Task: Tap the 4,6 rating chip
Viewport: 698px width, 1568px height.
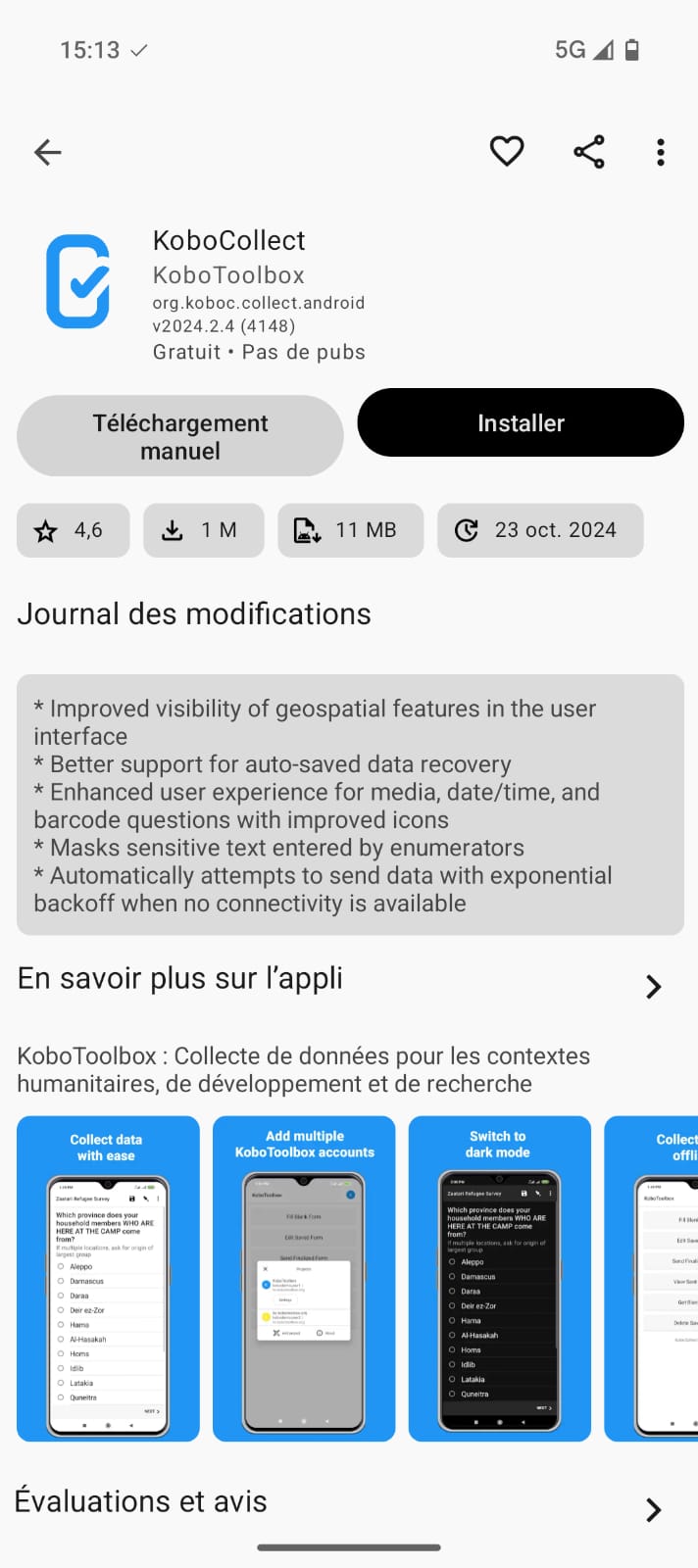Action: click(73, 530)
